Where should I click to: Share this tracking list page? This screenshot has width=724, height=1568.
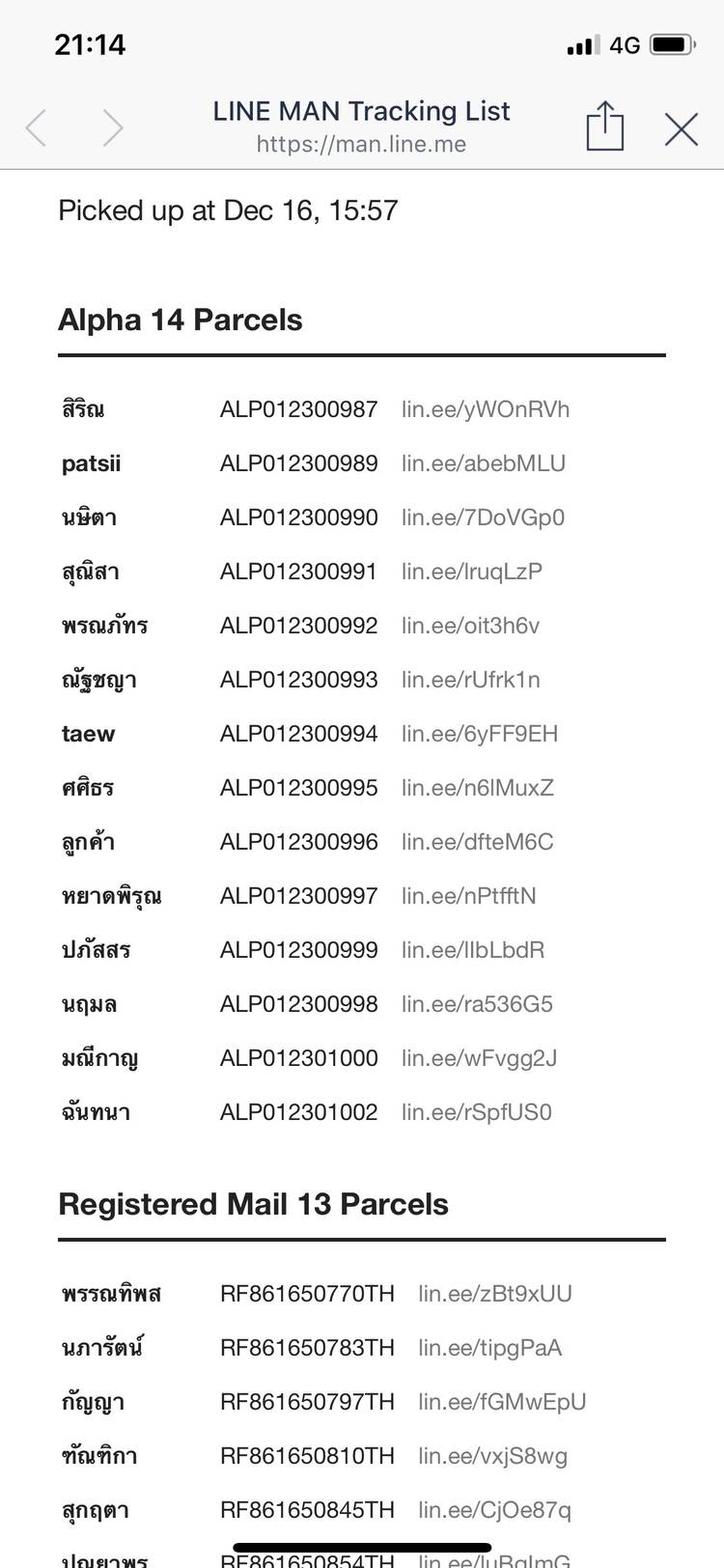605,126
